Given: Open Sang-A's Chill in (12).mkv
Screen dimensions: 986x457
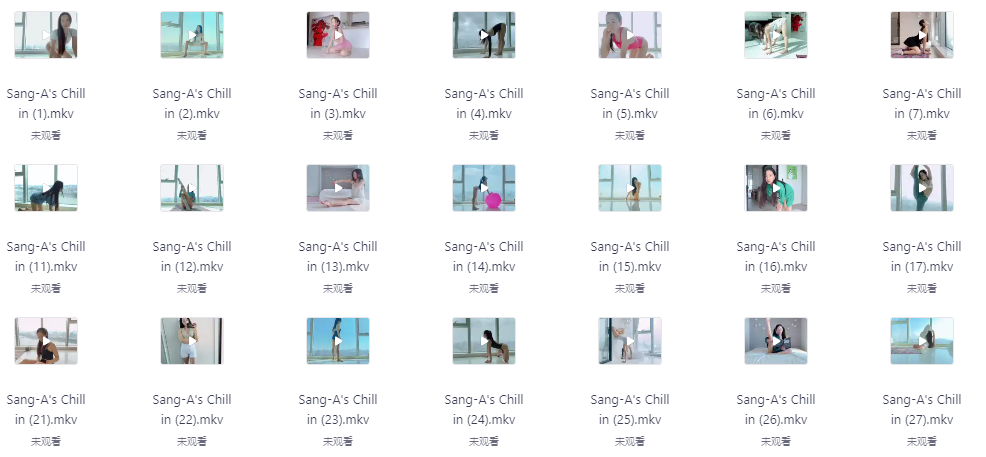Looking at the screenshot, I should click(x=192, y=188).
